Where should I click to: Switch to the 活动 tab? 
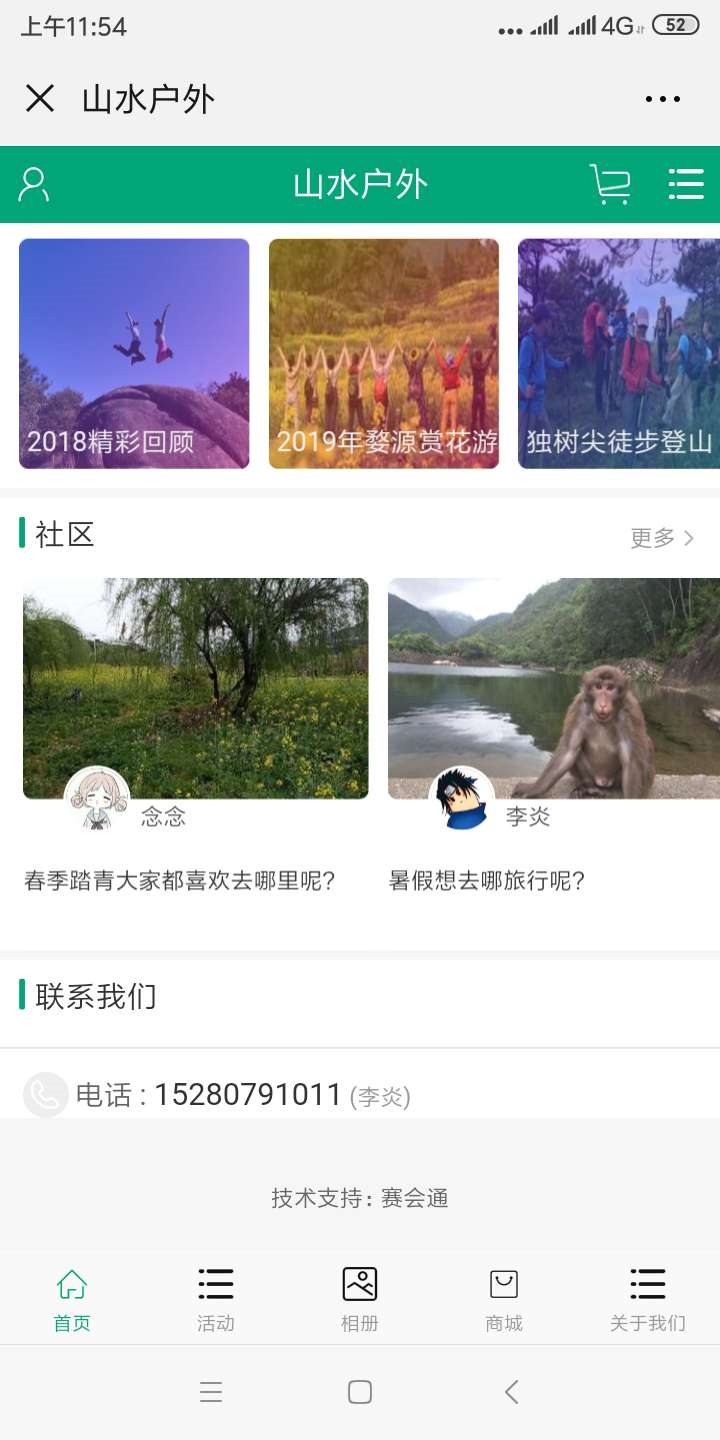216,1300
